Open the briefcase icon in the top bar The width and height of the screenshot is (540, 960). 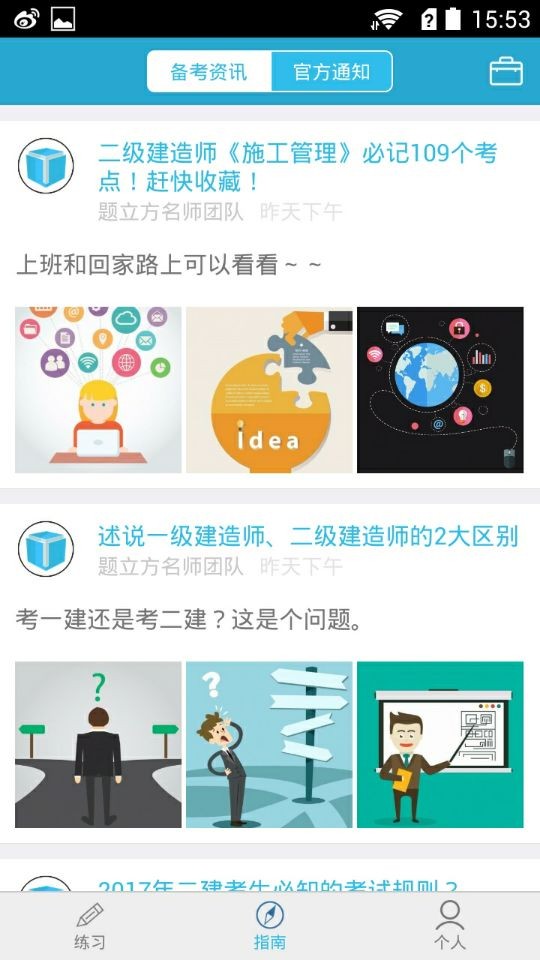[506, 71]
